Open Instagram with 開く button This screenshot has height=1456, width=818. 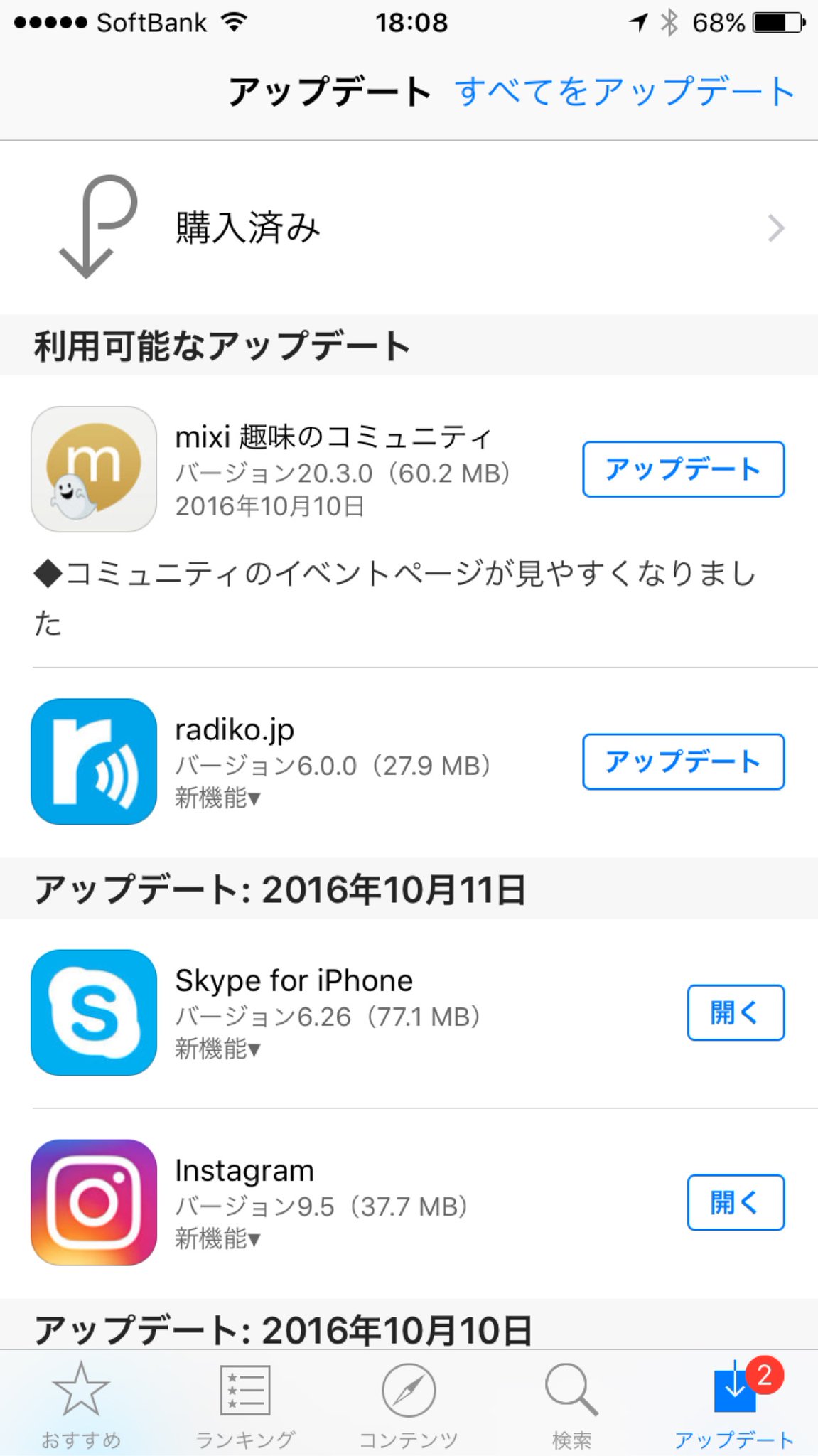pyautogui.click(x=736, y=1202)
